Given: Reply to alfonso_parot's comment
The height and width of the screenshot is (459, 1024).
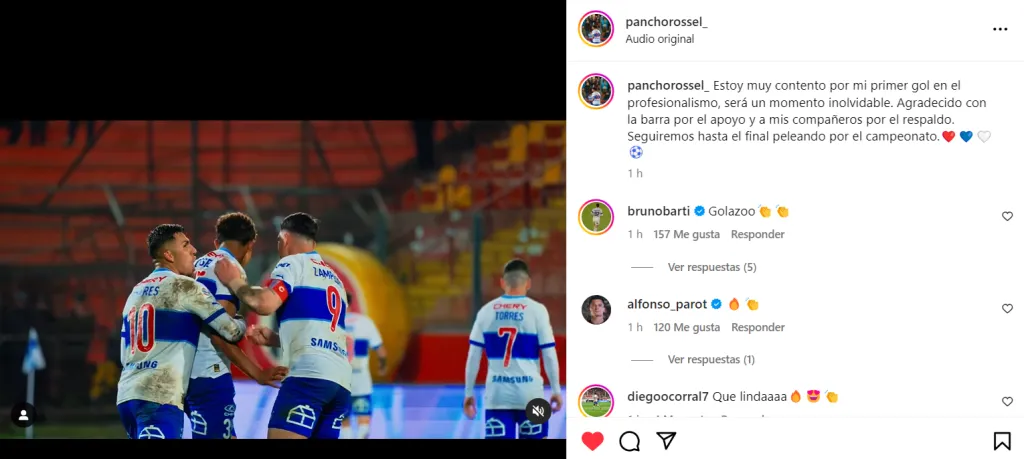Looking at the screenshot, I should [x=757, y=327].
